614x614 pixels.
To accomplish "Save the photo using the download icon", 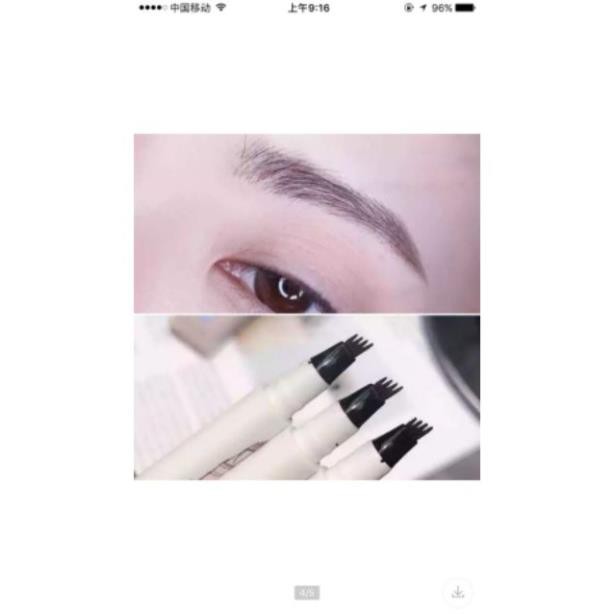I will 457,592.
